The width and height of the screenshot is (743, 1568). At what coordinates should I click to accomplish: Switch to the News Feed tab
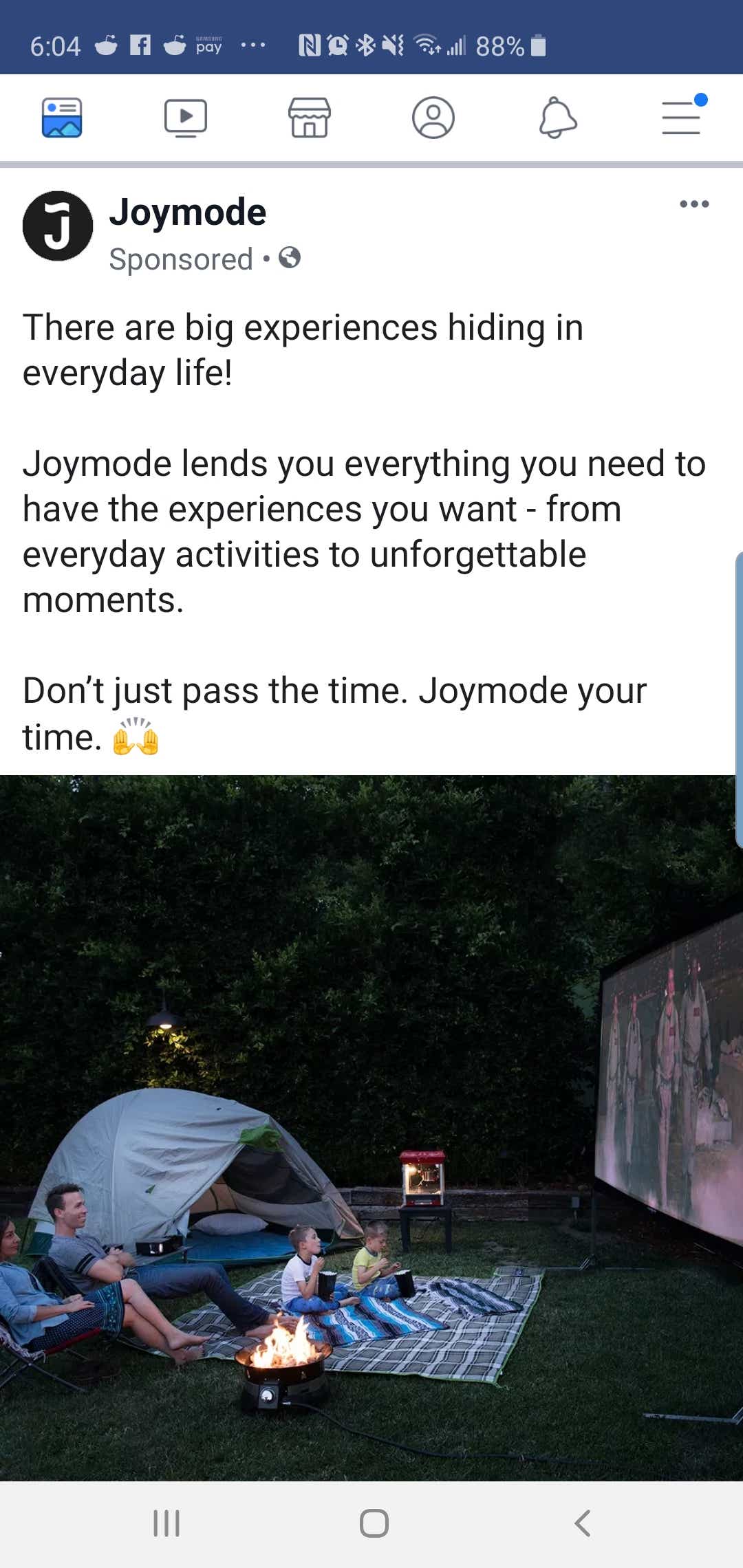62,118
